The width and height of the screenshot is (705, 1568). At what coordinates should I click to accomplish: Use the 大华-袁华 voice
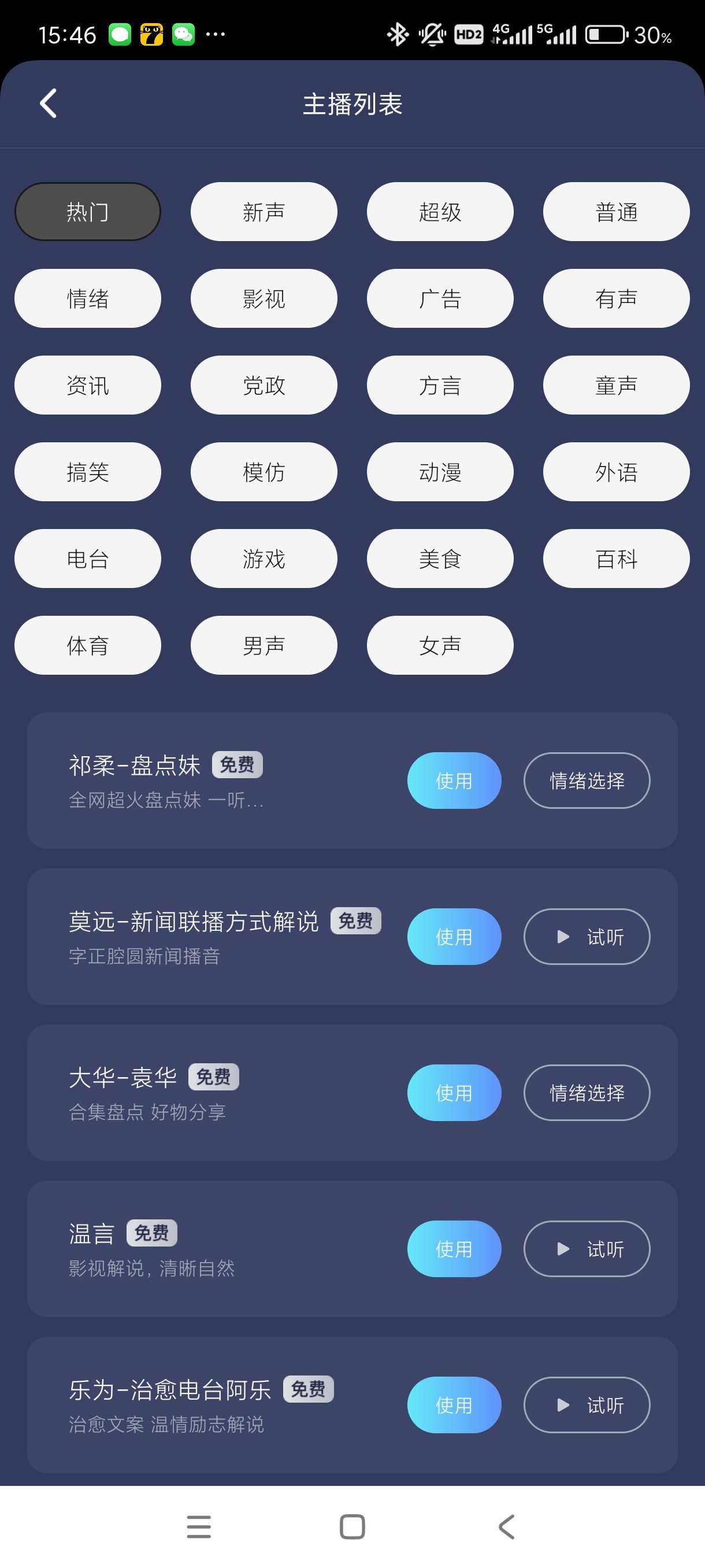tap(454, 1093)
